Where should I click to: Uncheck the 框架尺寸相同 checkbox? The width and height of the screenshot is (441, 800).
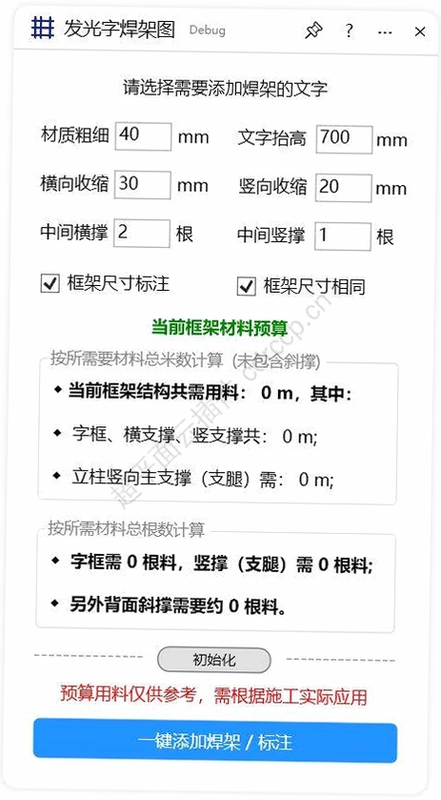[x=246, y=286]
